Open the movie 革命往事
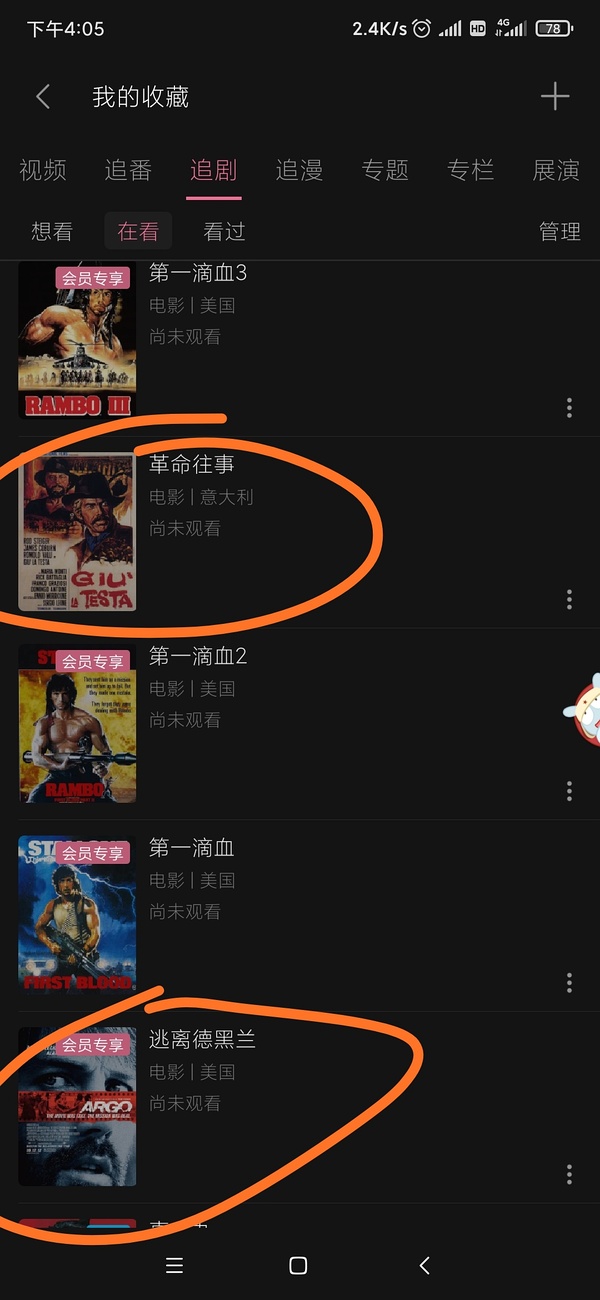Screen dimensions: 600x1300 (x=192, y=465)
